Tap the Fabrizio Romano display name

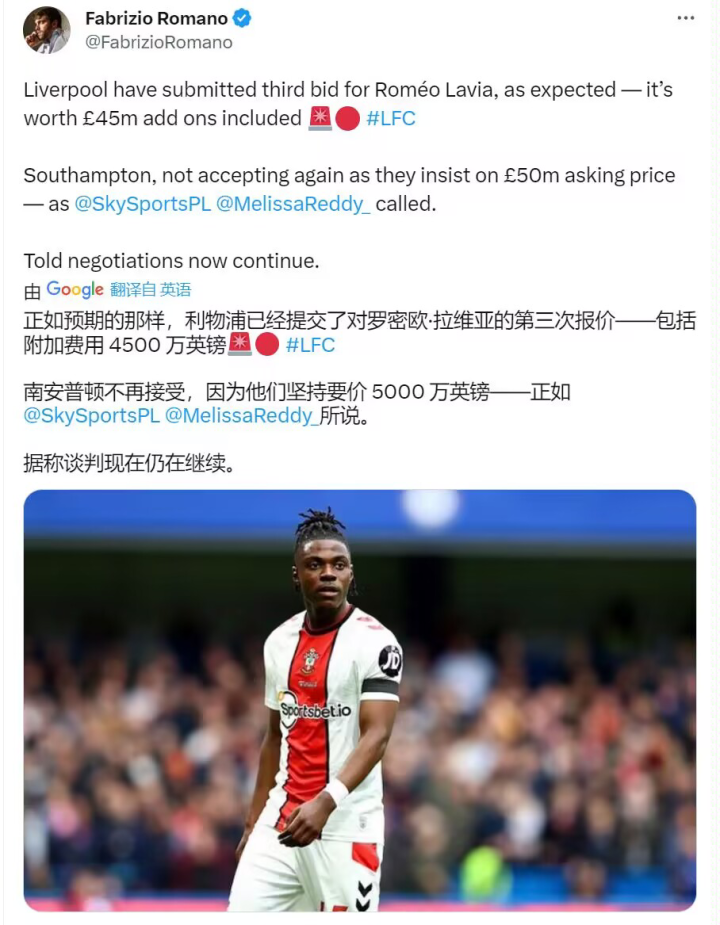[156, 18]
